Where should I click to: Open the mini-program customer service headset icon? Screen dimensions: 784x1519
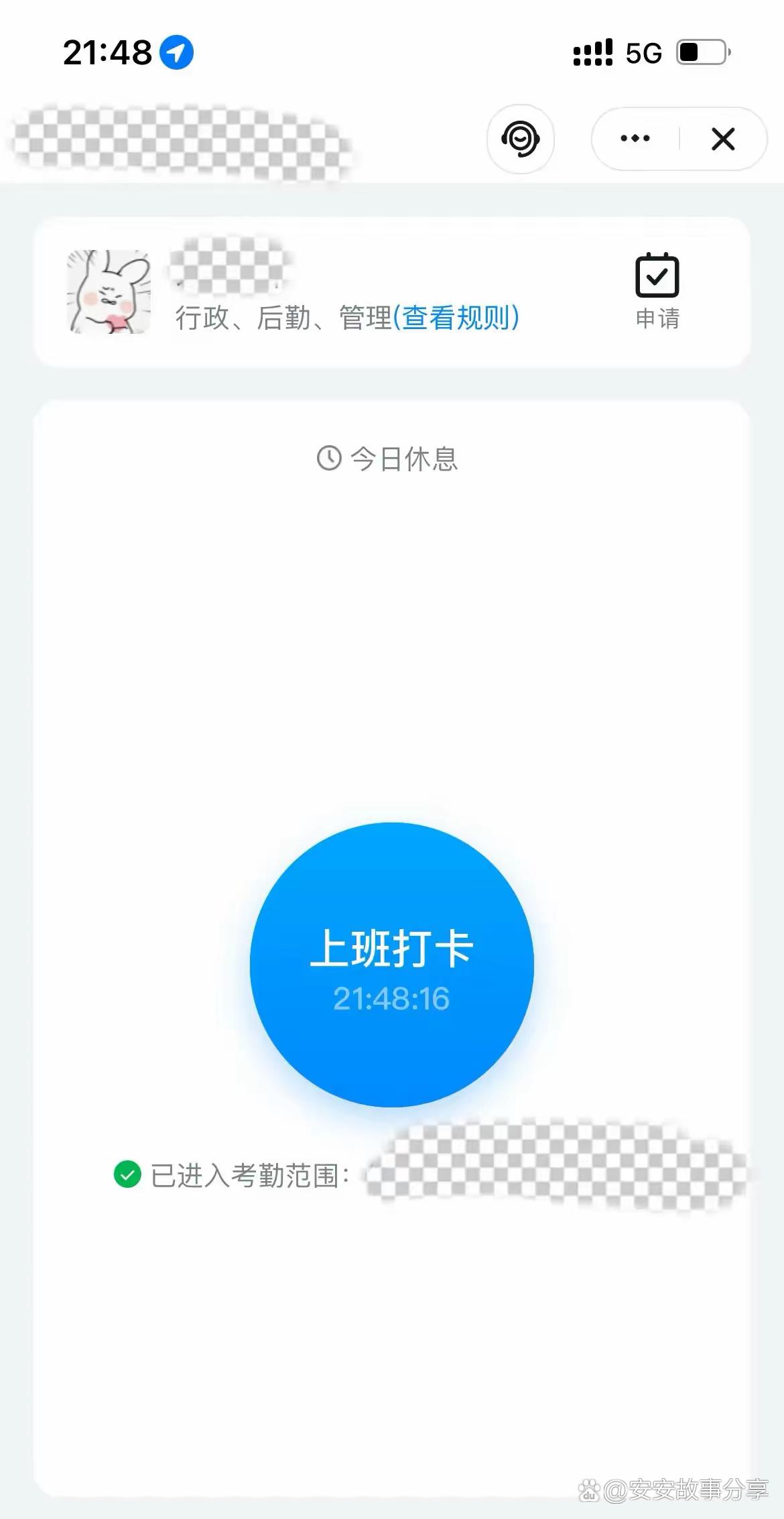coord(521,139)
